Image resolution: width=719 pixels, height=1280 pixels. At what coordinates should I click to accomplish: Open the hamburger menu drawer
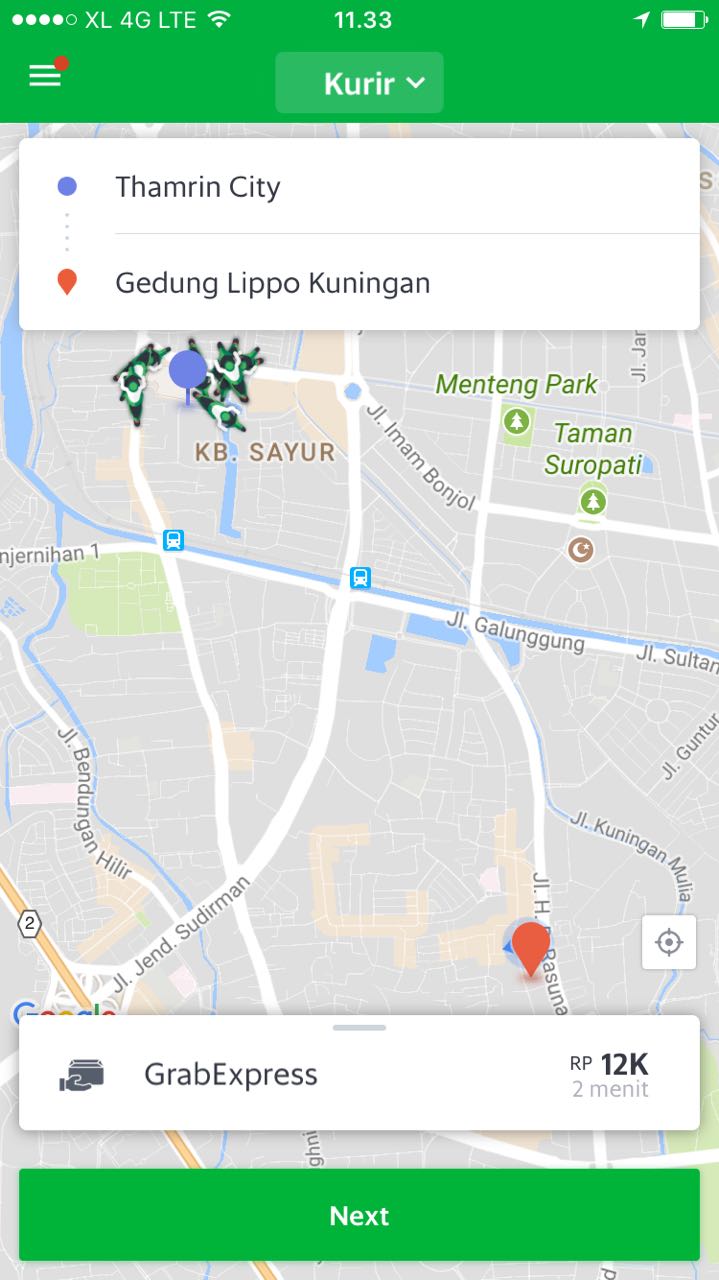(x=45, y=77)
